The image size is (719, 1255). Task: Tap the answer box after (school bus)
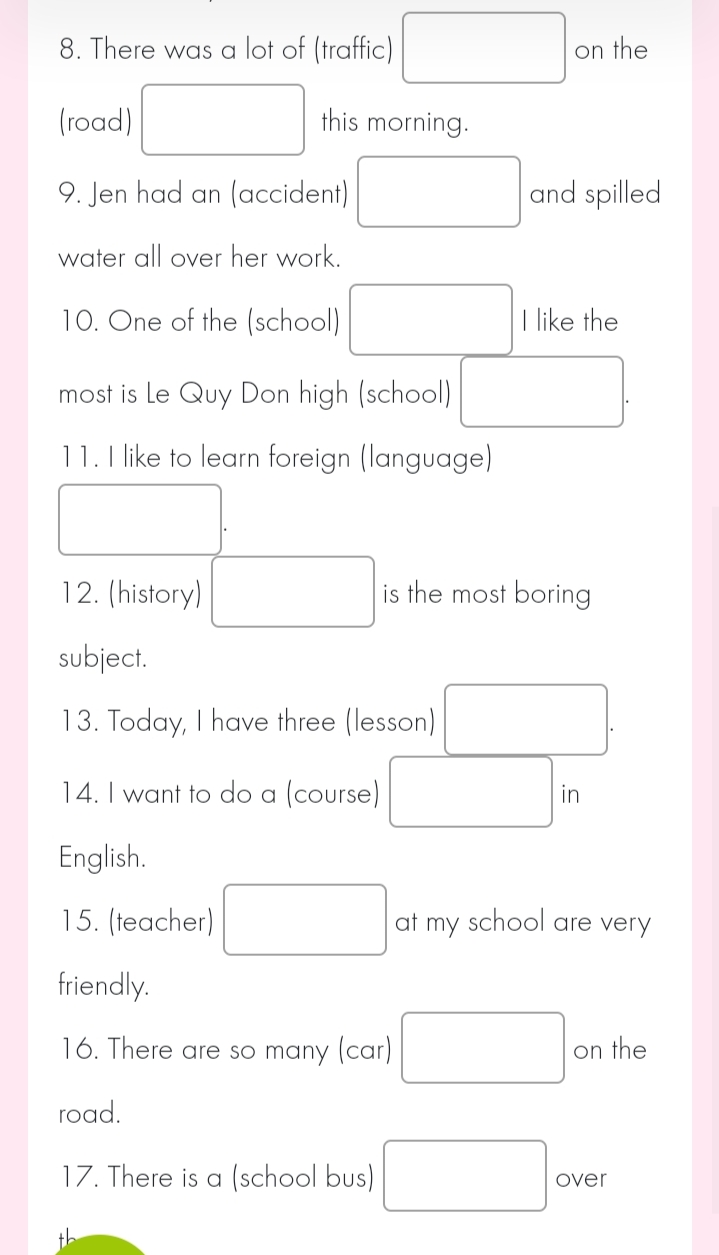coord(465,1176)
